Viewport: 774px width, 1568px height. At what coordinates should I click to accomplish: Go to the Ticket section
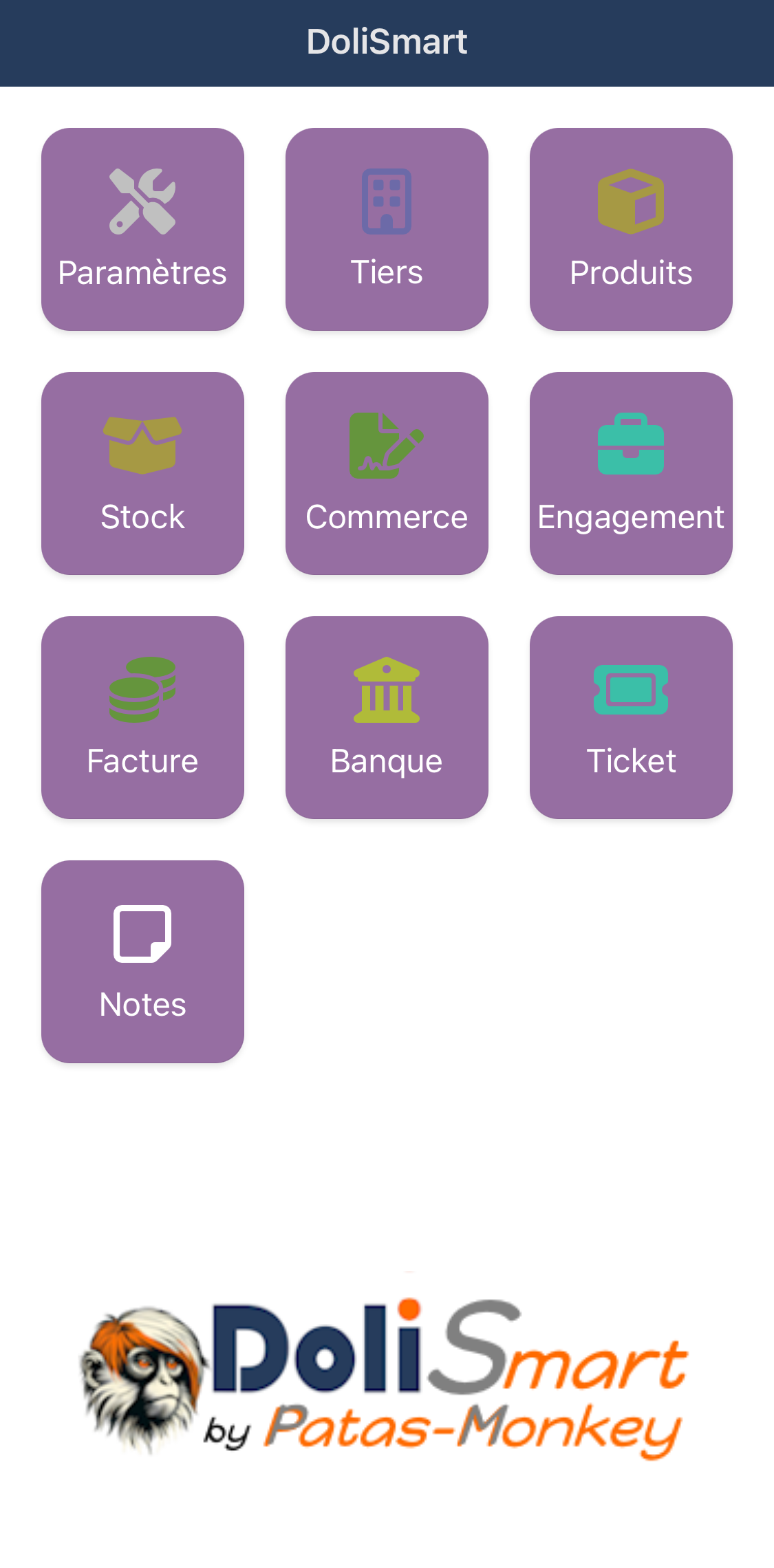(631, 717)
